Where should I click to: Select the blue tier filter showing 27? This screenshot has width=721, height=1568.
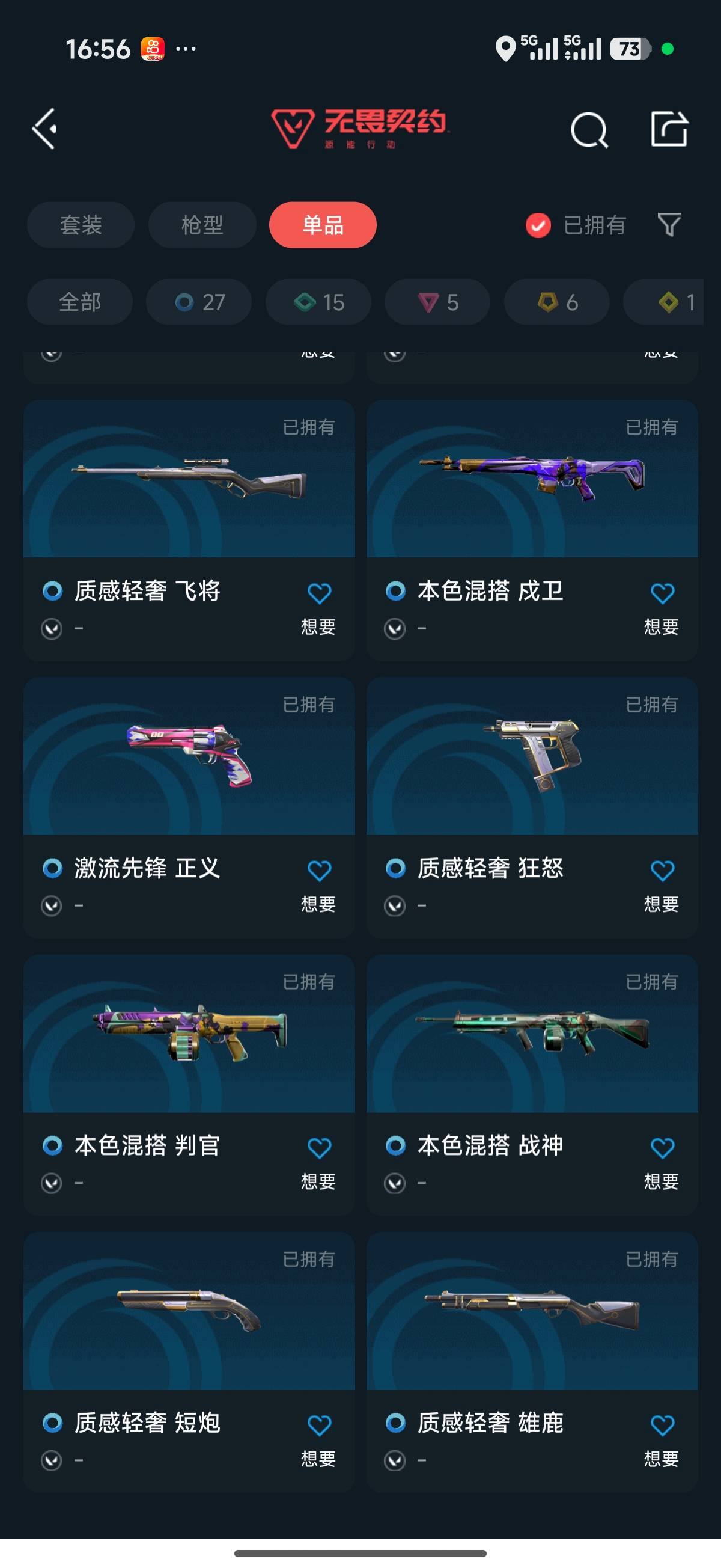[198, 301]
